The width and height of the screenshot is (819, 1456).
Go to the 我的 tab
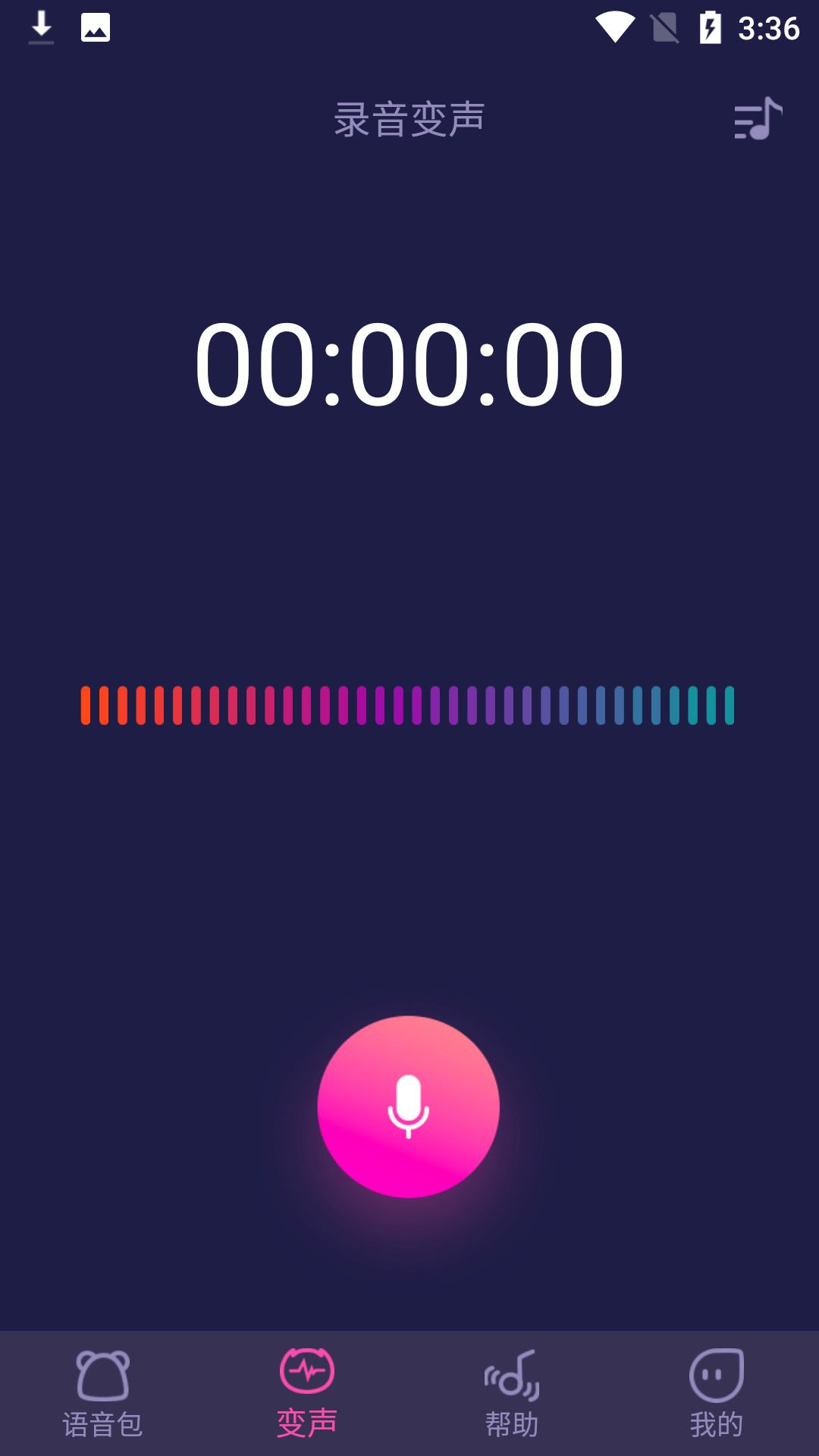717,1394
